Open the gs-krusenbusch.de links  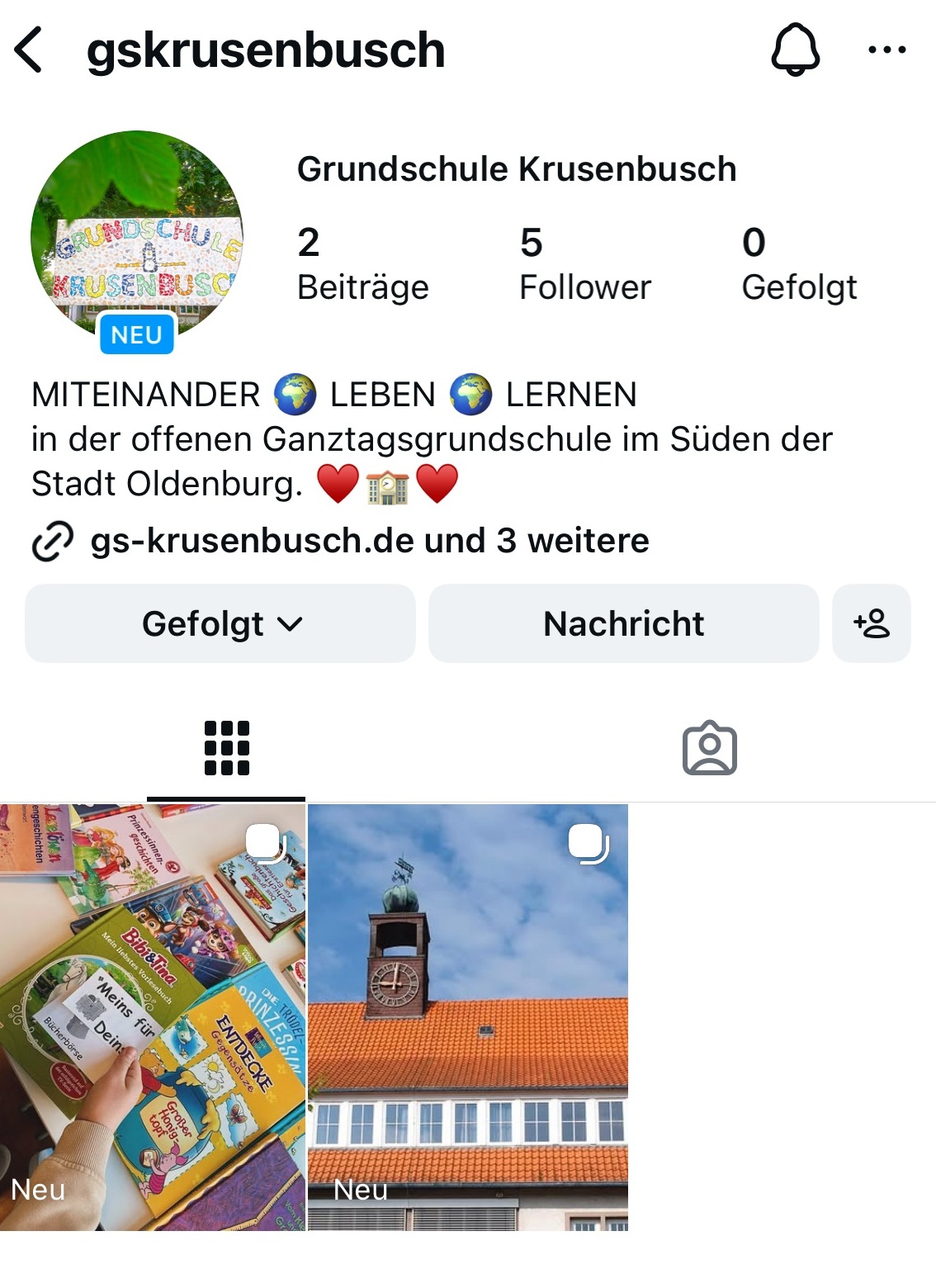click(x=368, y=541)
